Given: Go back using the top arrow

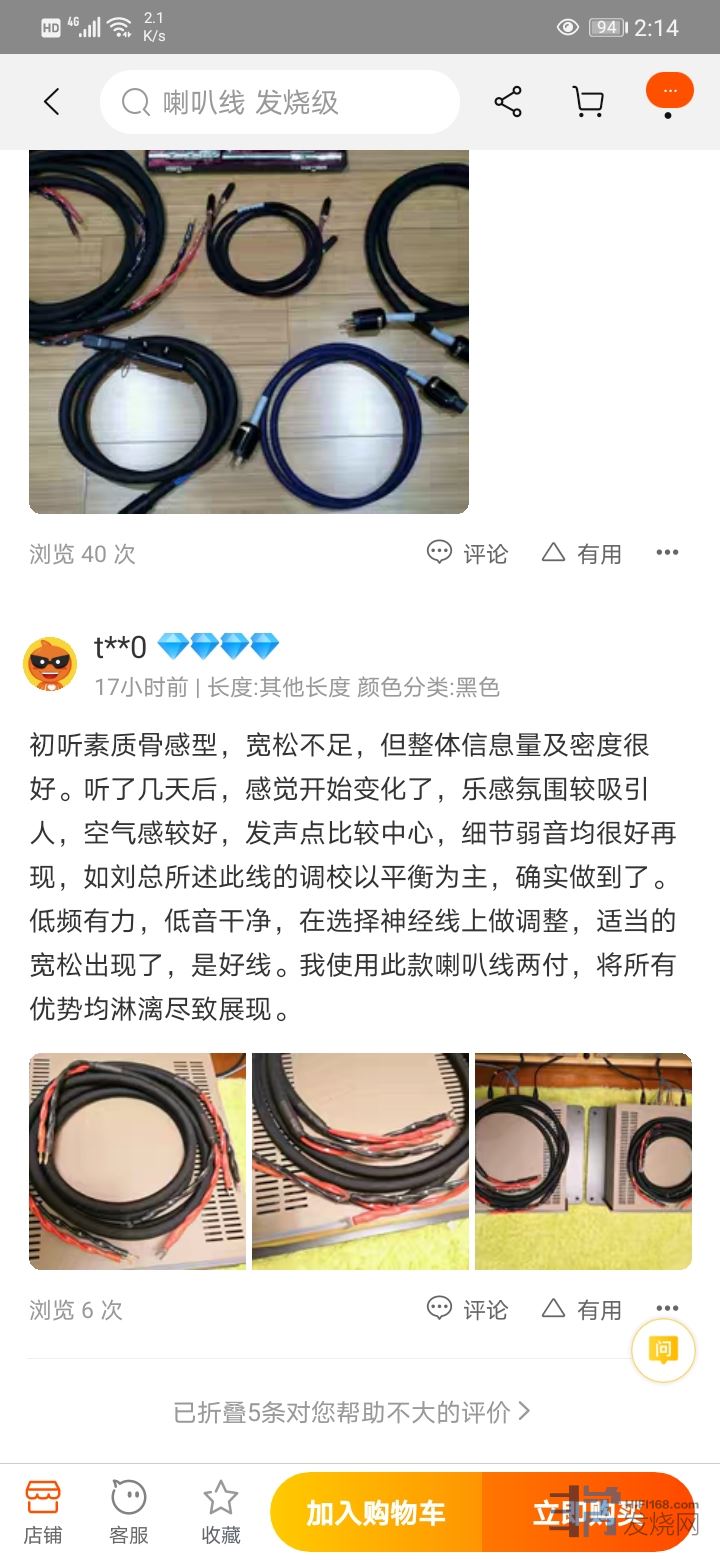Looking at the screenshot, I should tap(52, 101).
